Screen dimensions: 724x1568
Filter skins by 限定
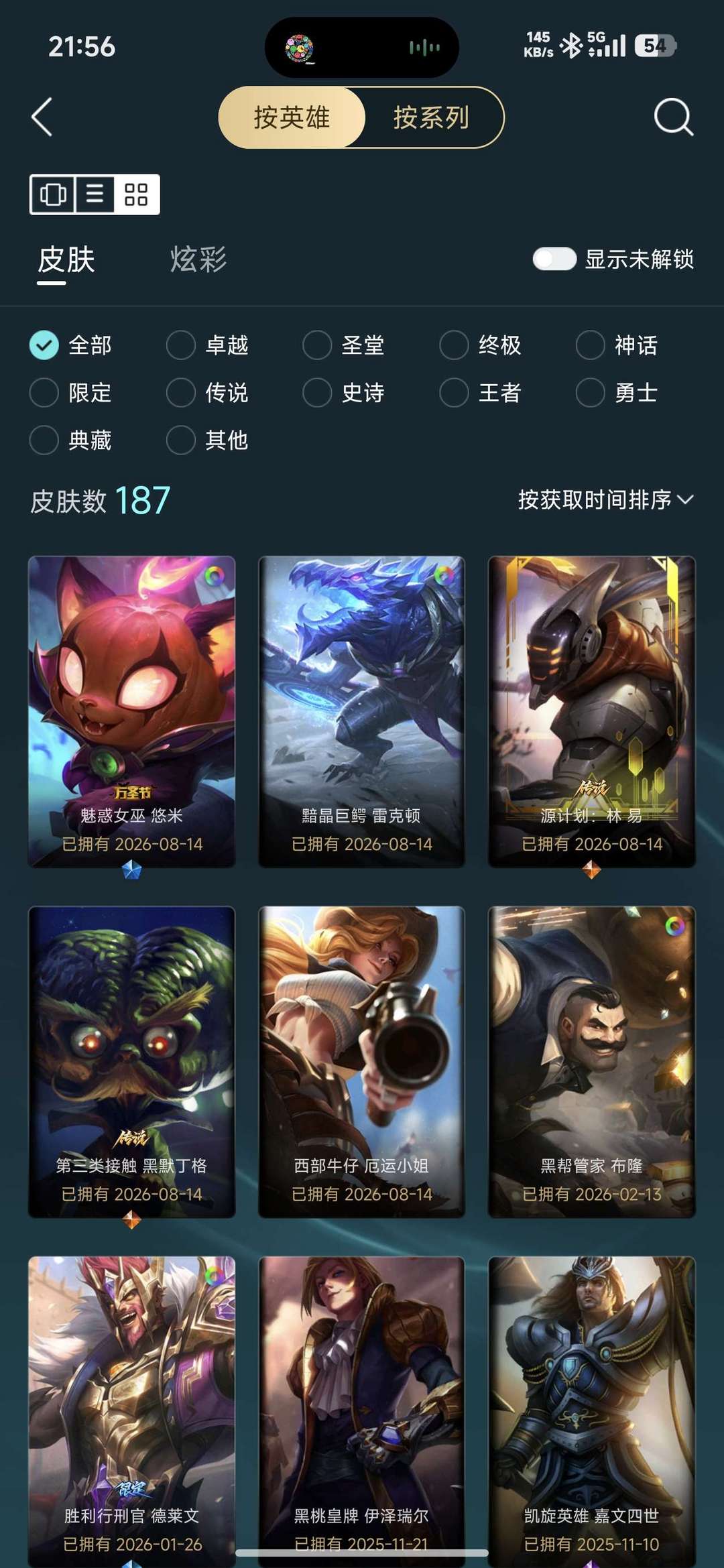tap(71, 393)
